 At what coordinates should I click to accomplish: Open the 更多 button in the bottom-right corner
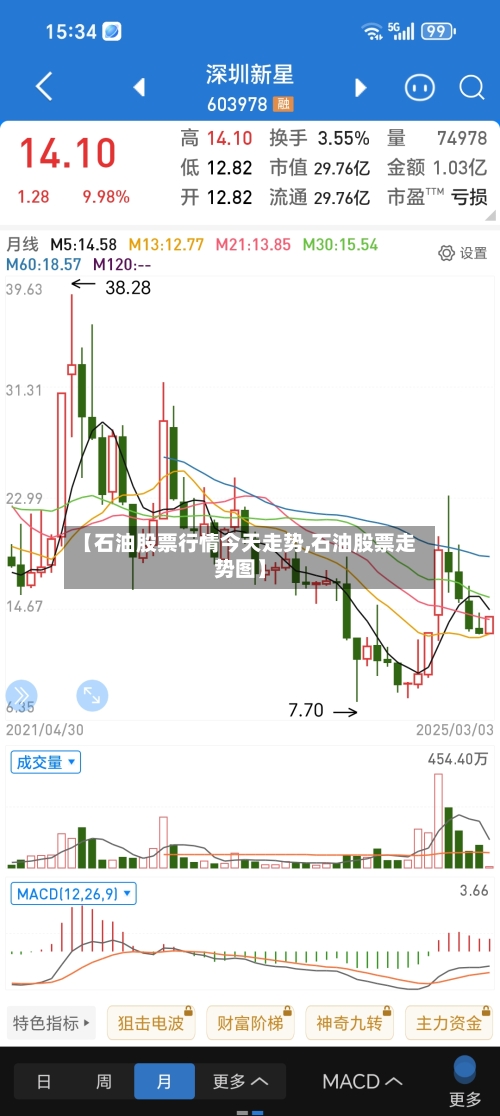[464, 1082]
